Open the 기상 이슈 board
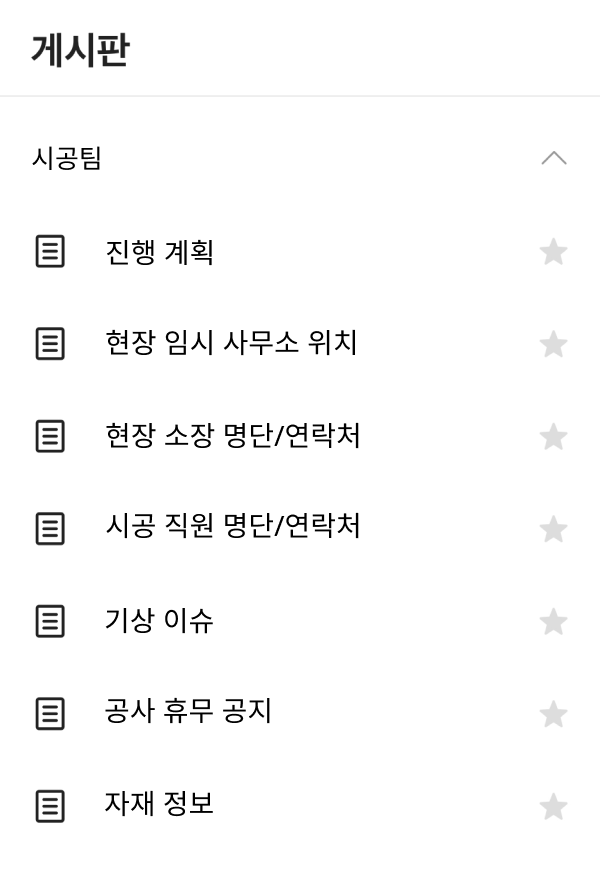The image size is (600, 870). (x=160, y=621)
